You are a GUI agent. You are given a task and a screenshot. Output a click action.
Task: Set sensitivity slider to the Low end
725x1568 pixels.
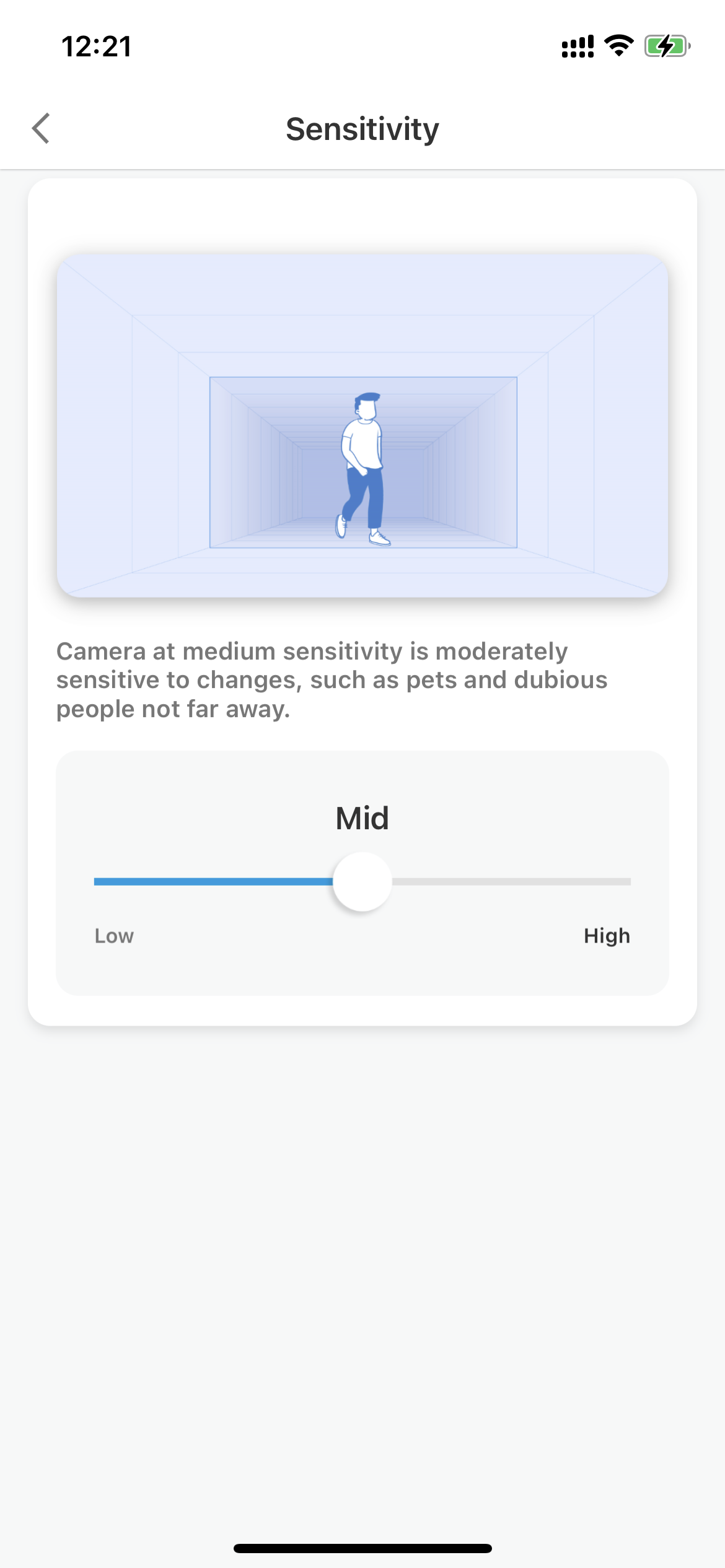pyautogui.click(x=97, y=881)
